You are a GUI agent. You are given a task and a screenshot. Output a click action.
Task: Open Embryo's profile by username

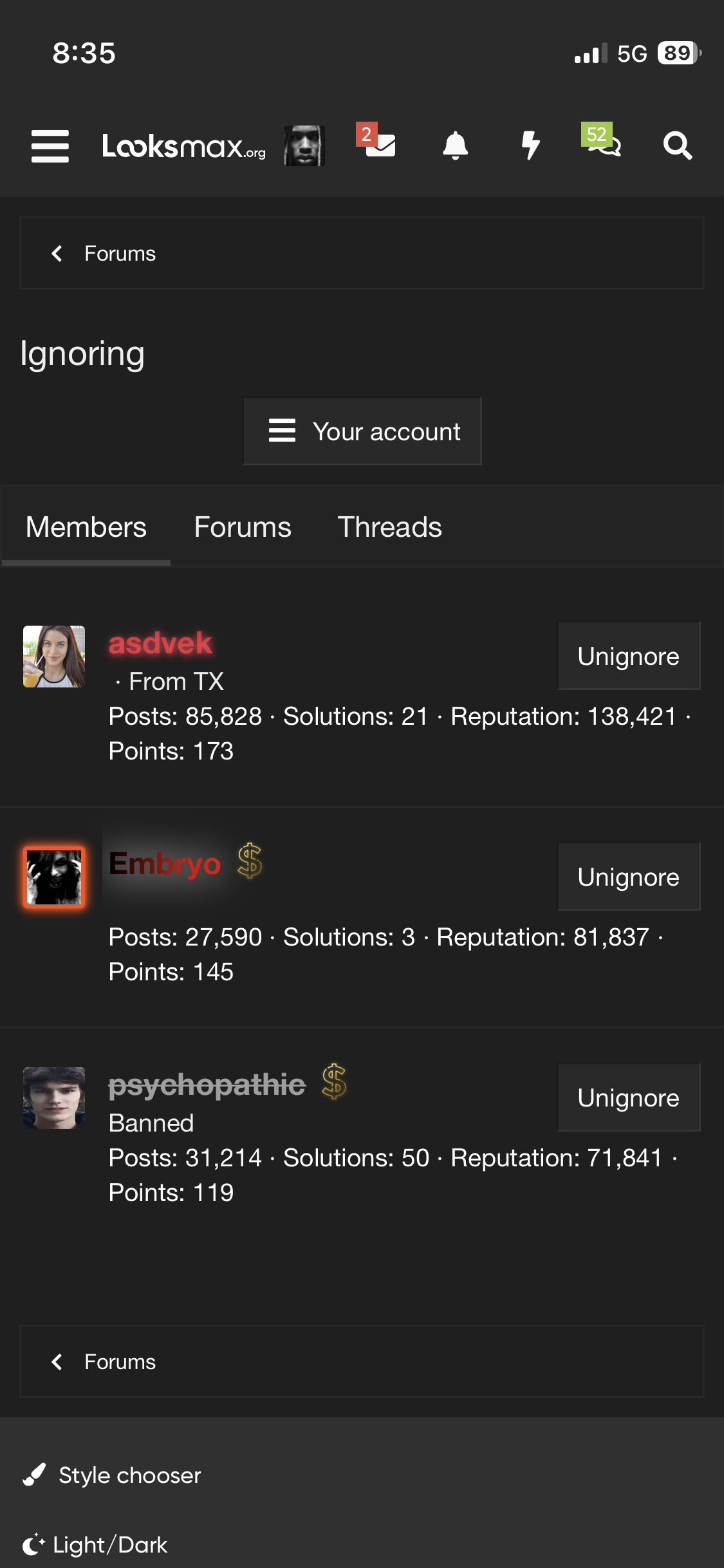click(x=165, y=863)
